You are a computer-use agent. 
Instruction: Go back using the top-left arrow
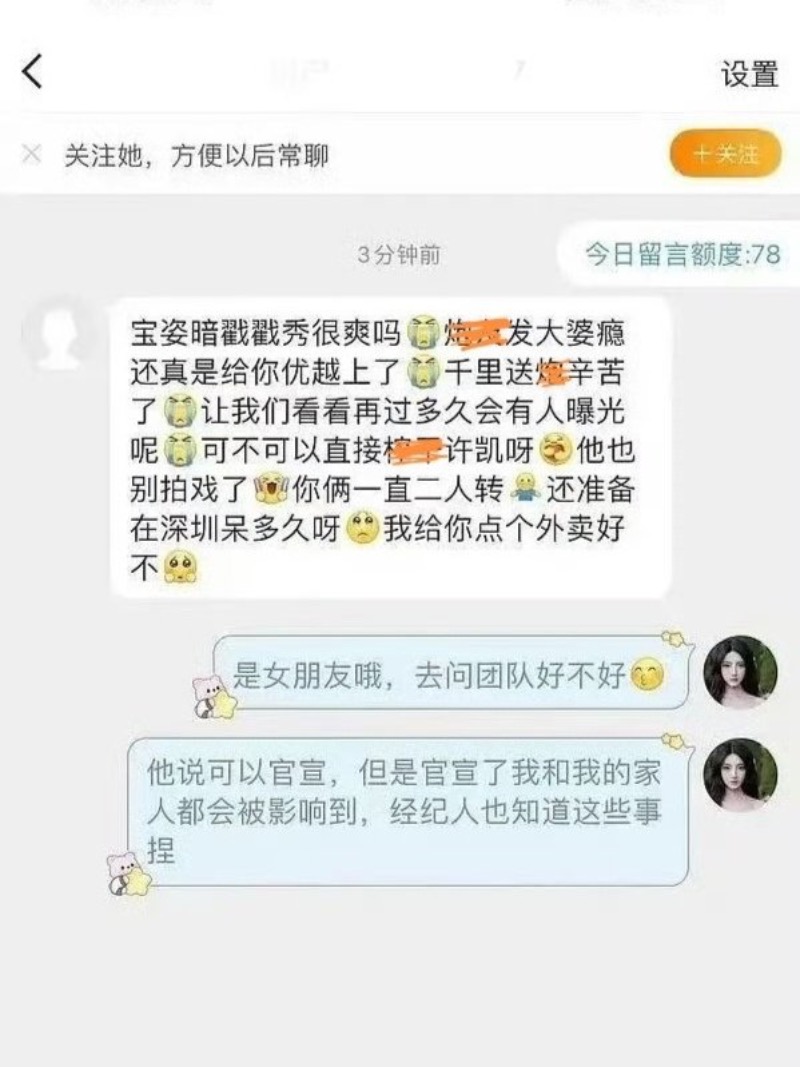pyautogui.click(x=33, y=72)
